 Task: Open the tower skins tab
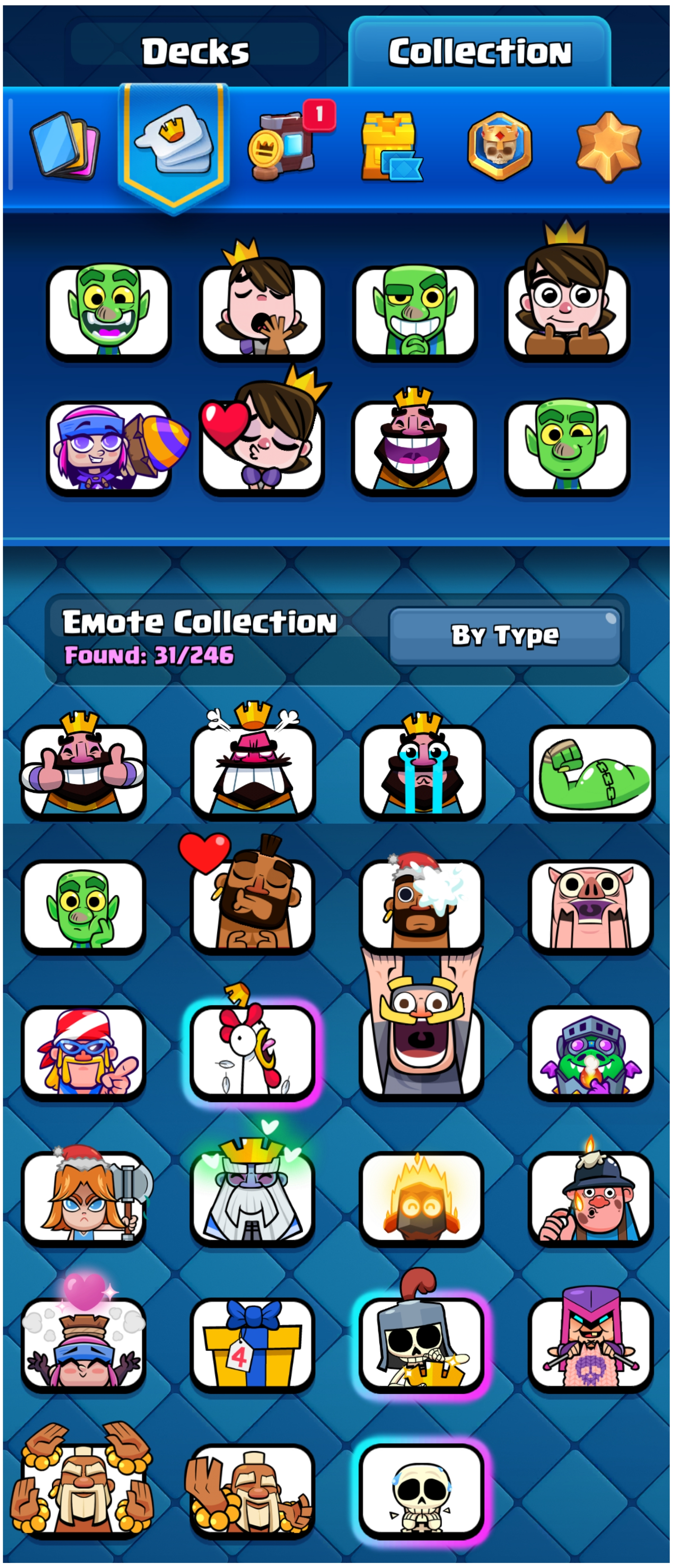[391, 147]
